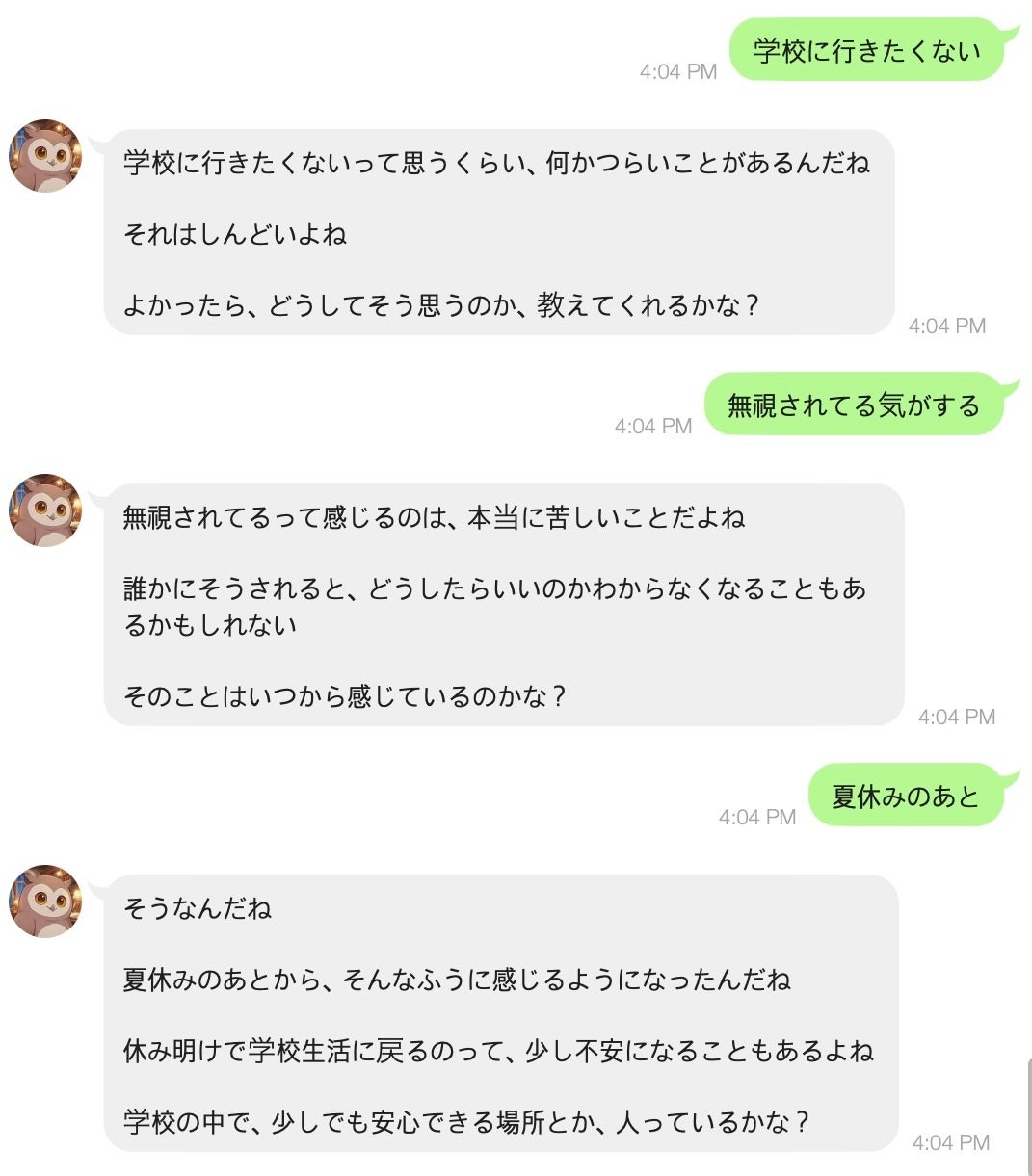Tap owl profile picture next to '無視されてるって感じるのは' message
Image resolution: width=1032 pixels, height=1176 pixels.
[x=44, y=510]
